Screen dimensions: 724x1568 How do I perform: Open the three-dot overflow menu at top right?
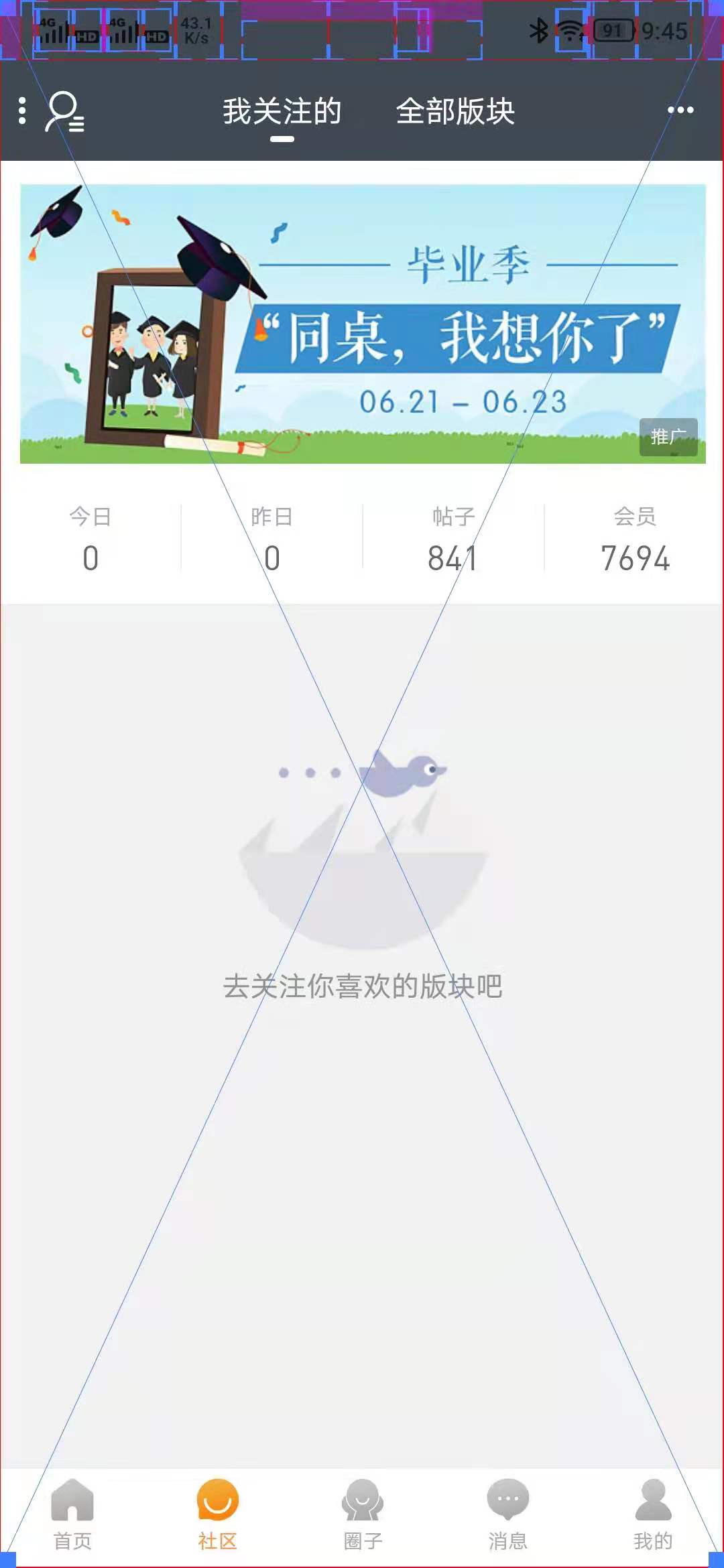coord(680,111)
